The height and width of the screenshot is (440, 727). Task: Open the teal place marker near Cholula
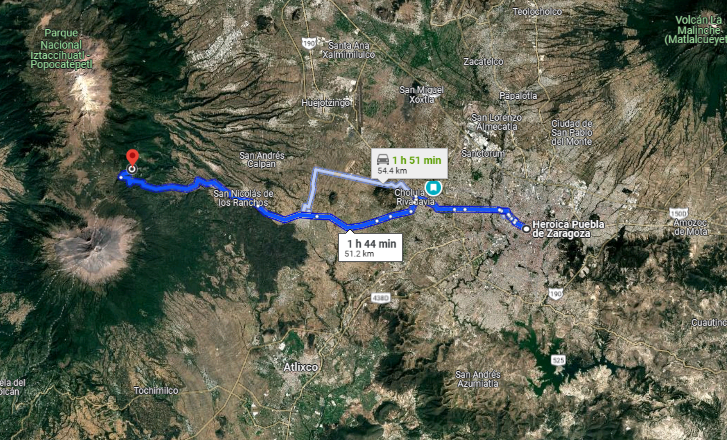(433, 188)
